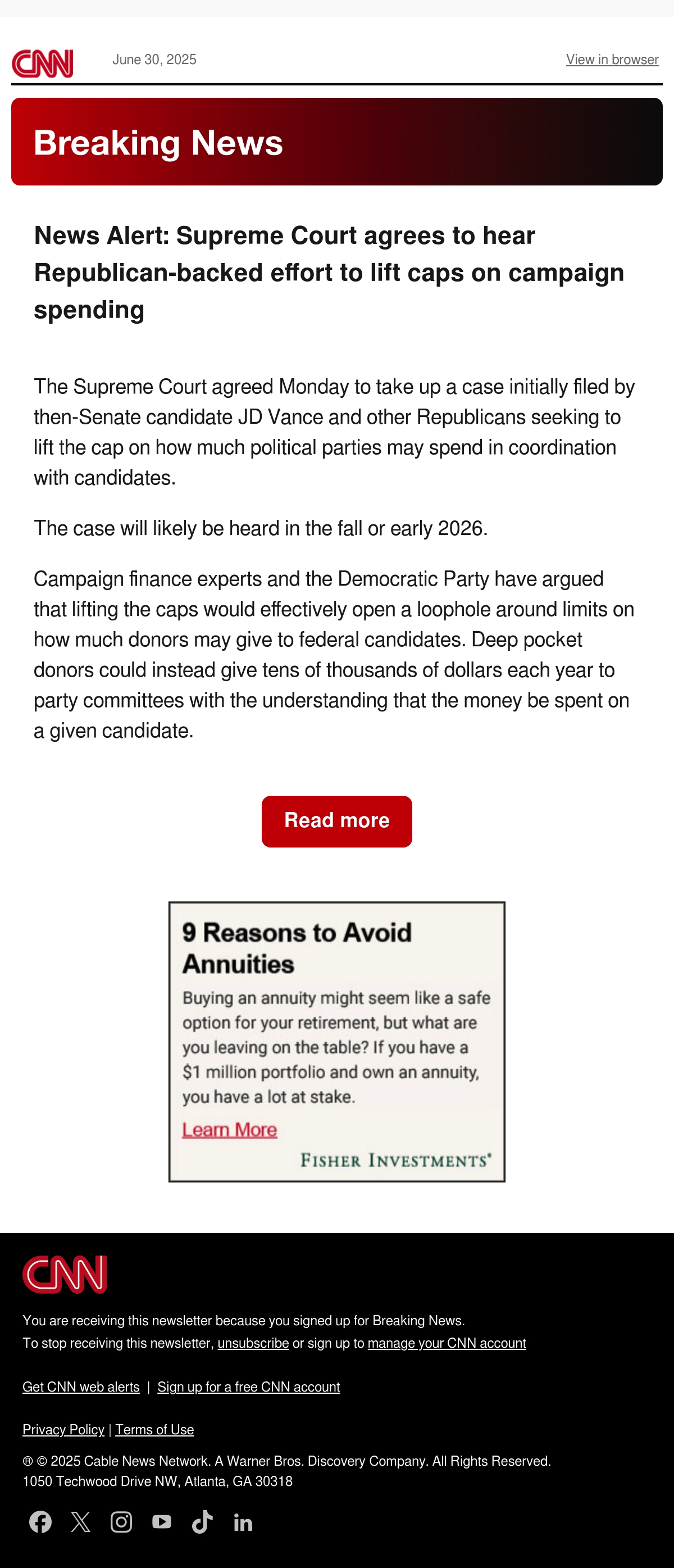The image size is (674, 1568).
Task: Open CNN's TikTok icon
Action: pos(203,1522)
